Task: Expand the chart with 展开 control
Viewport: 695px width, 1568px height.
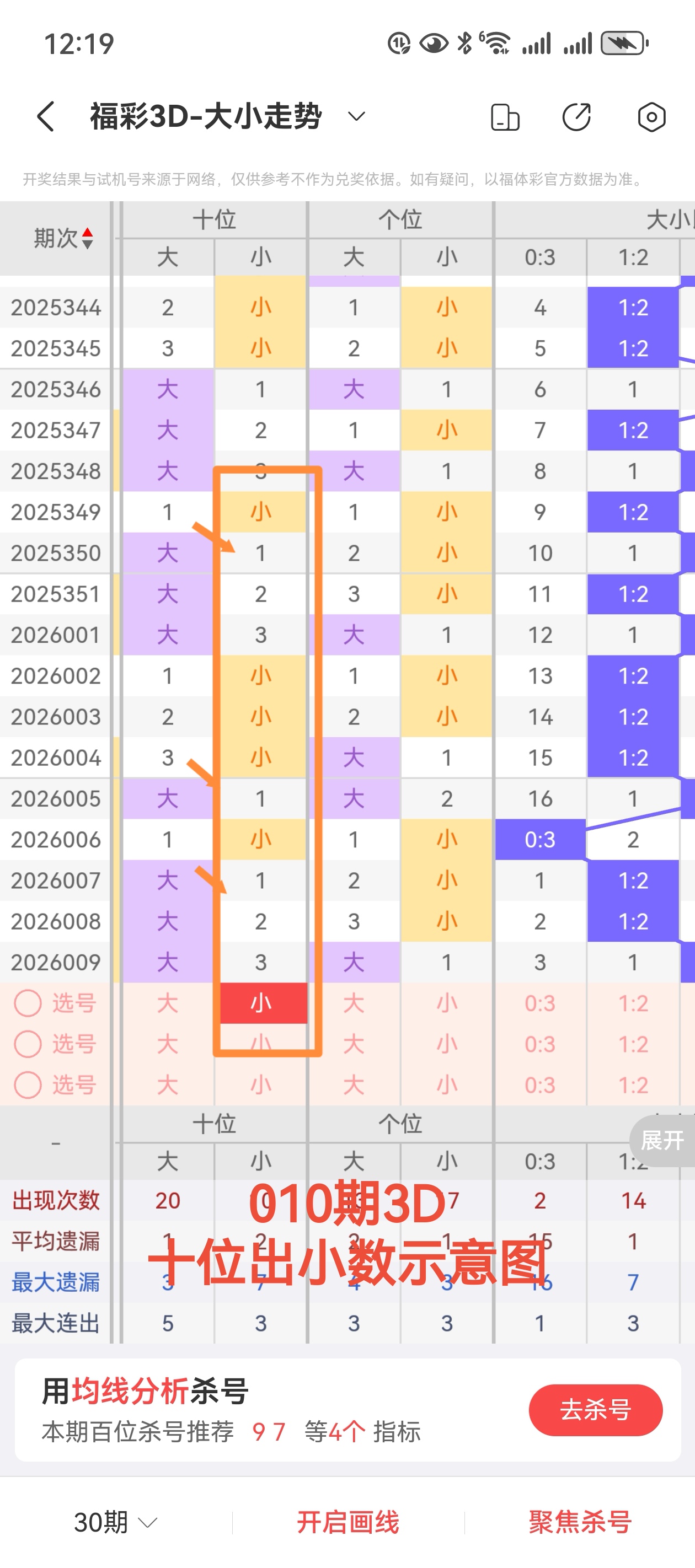Action: [661, 1139]
